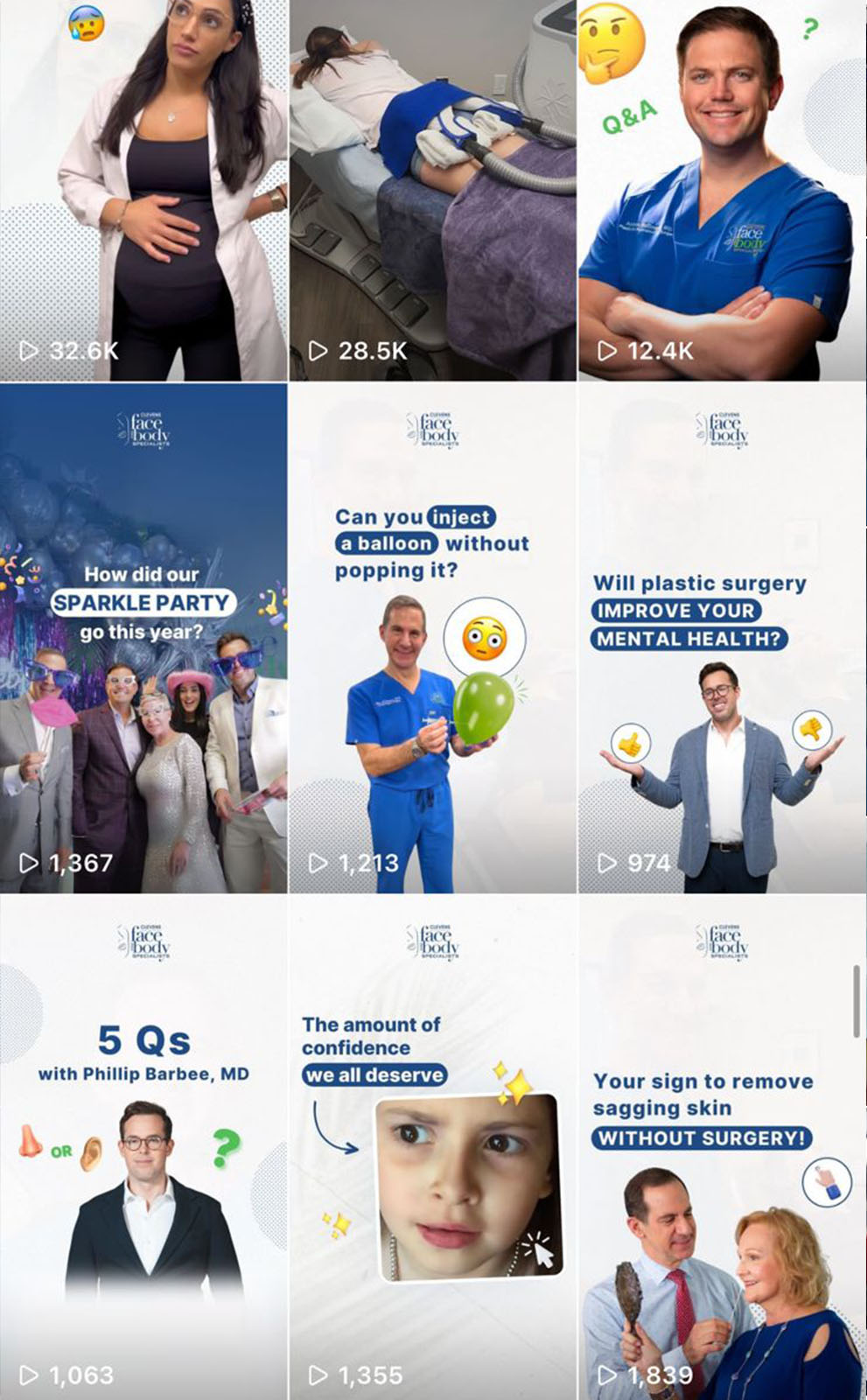Play the plastic surgery mental health video
Viewport: 867px width, 1400px height.
coord(722,637)
